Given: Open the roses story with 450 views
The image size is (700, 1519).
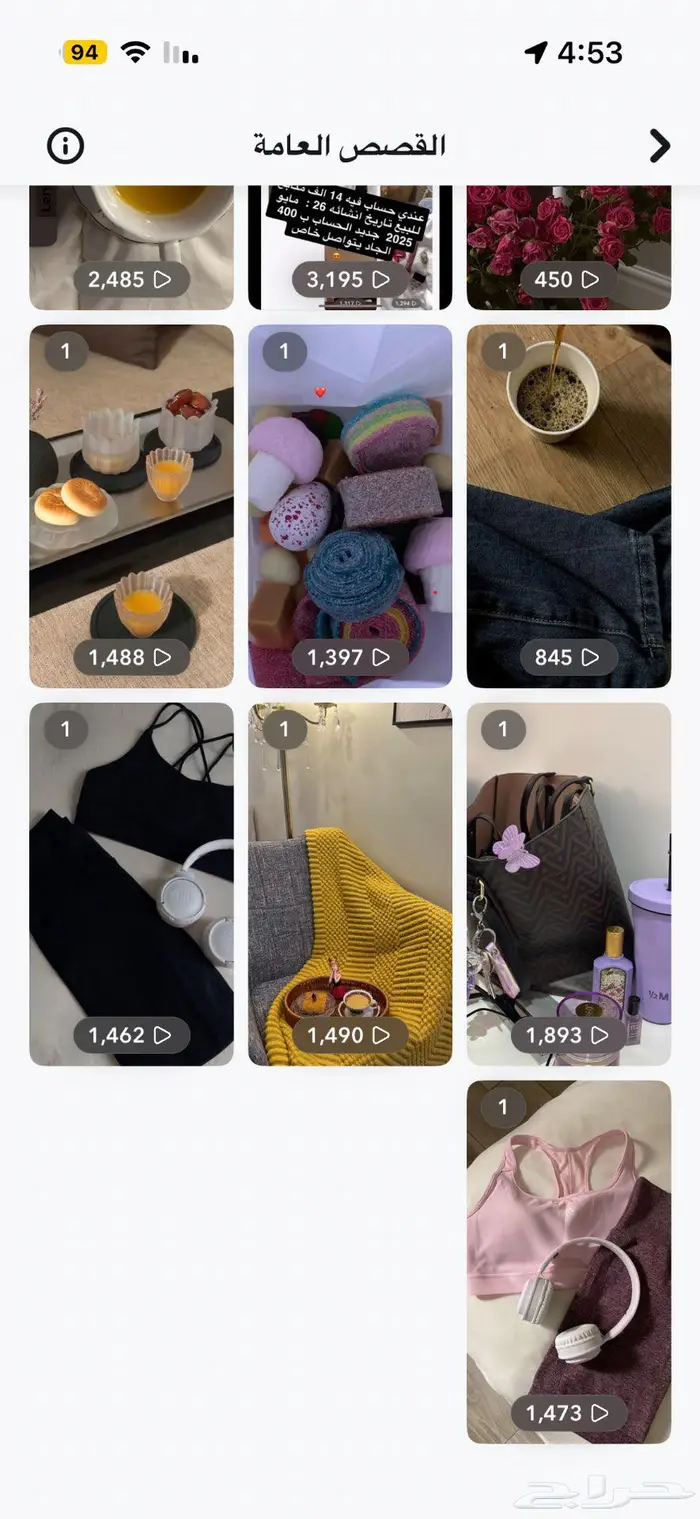Looking at the screenshot, I should (568, 245).
